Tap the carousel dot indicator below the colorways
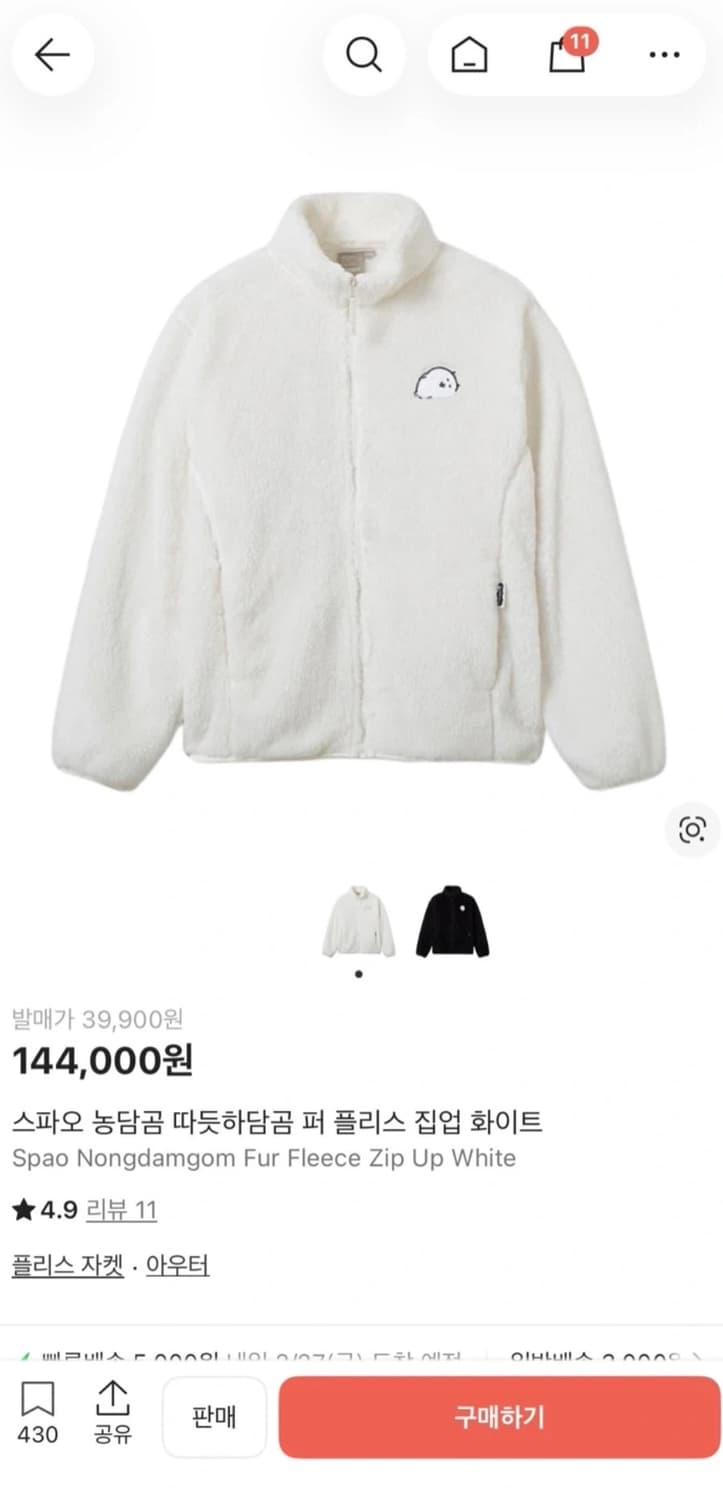The image size is (723, 1500). tap(357, 971)
